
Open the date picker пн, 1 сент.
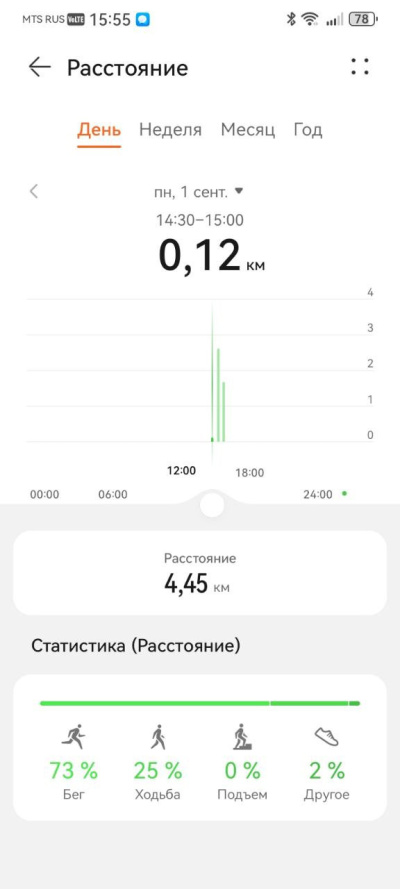198,192
